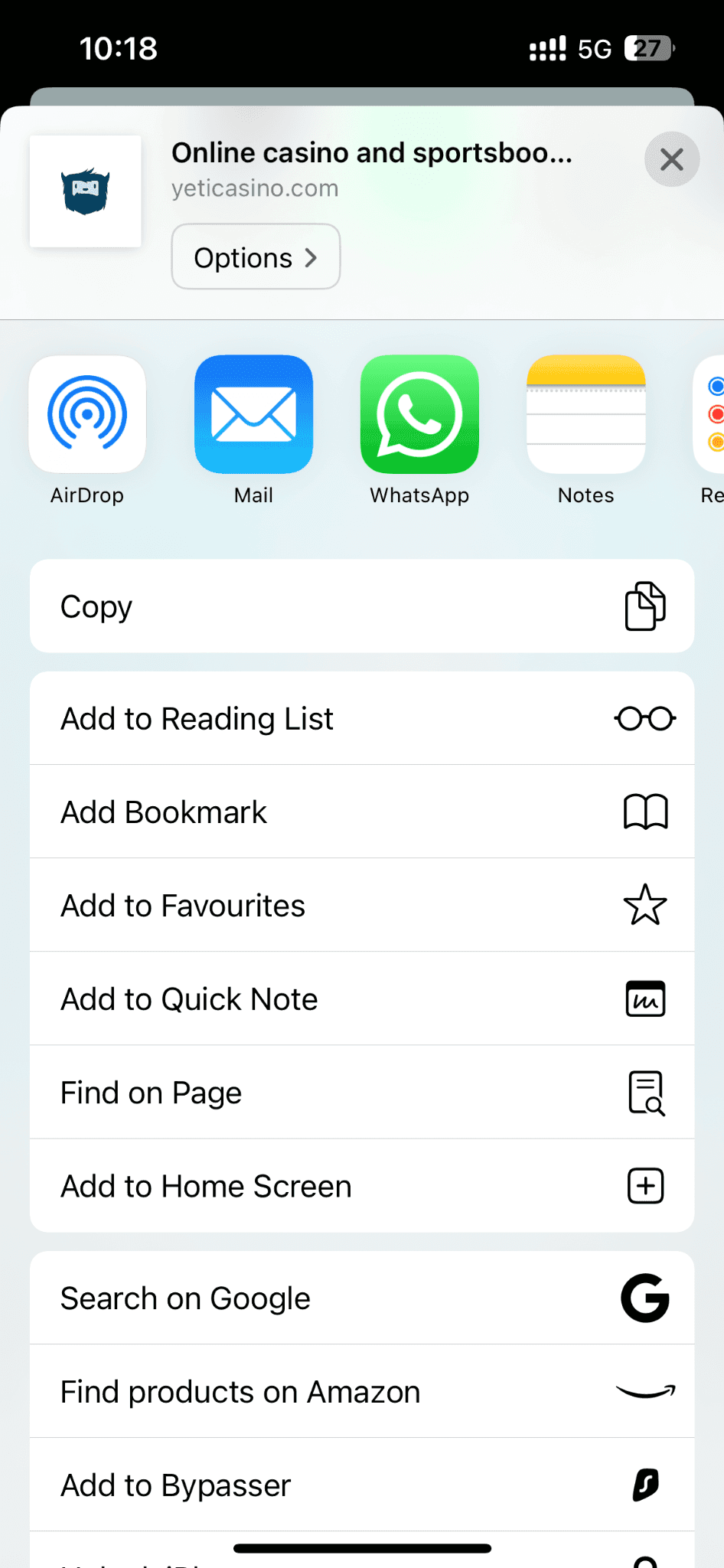This screenshot has height=1568, width=724.
Task: Send the page via WhatsApp
Action: coord(419,413)
